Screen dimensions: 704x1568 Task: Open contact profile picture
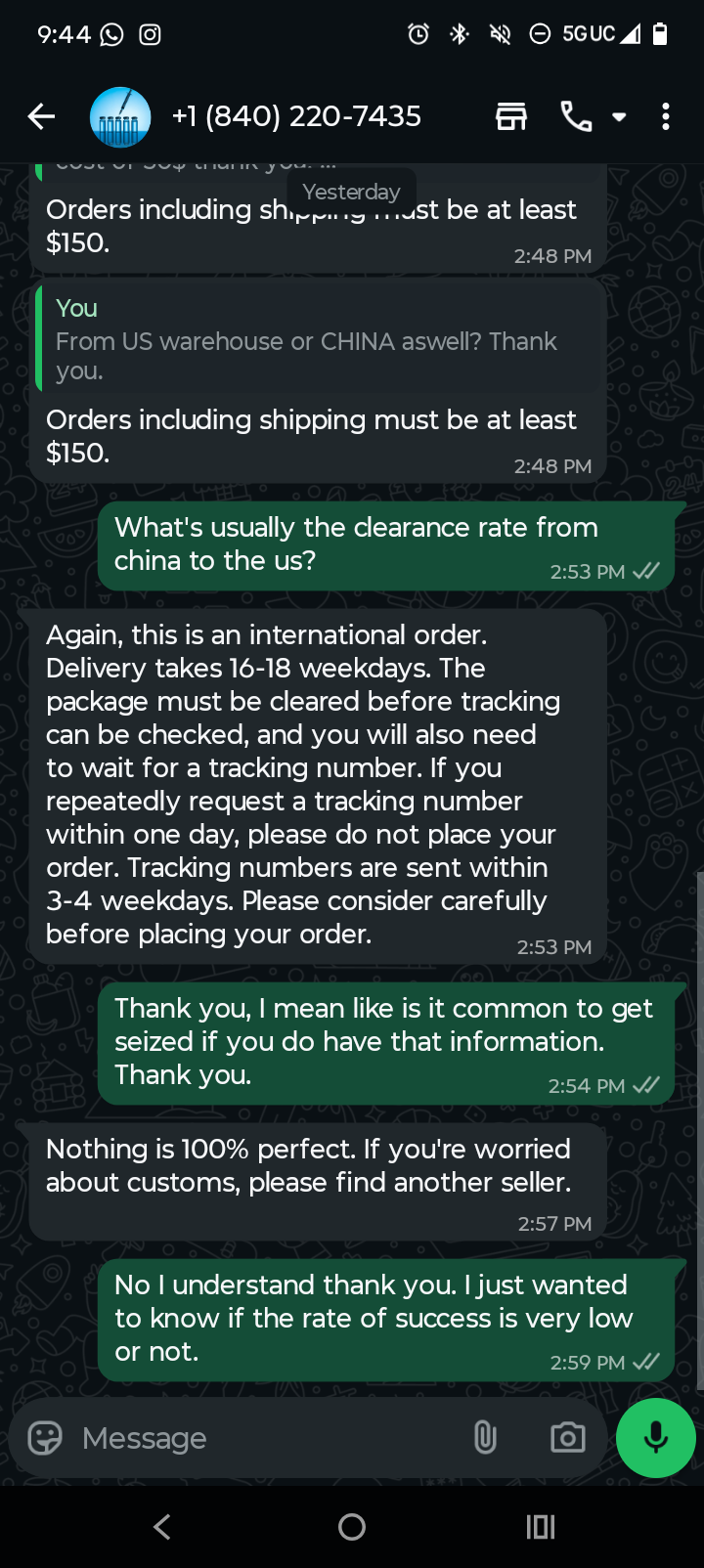coord(120,117)
